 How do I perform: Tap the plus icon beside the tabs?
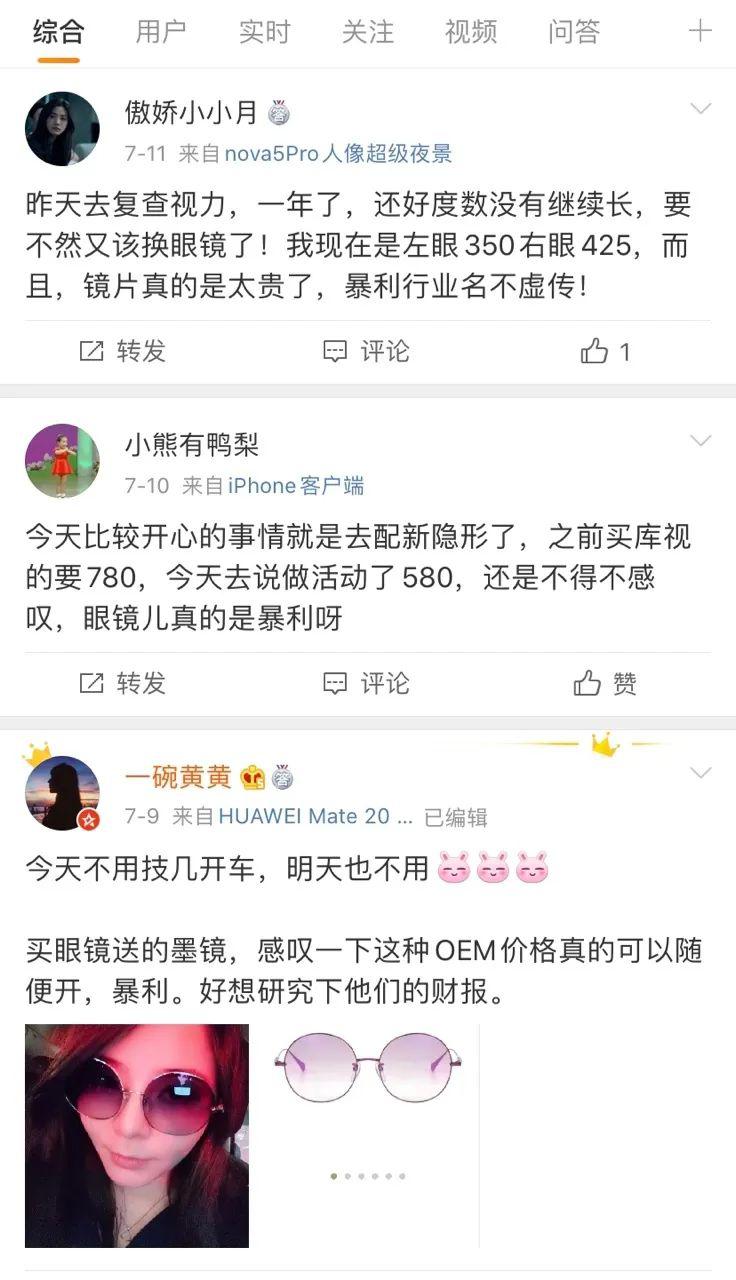700,31
